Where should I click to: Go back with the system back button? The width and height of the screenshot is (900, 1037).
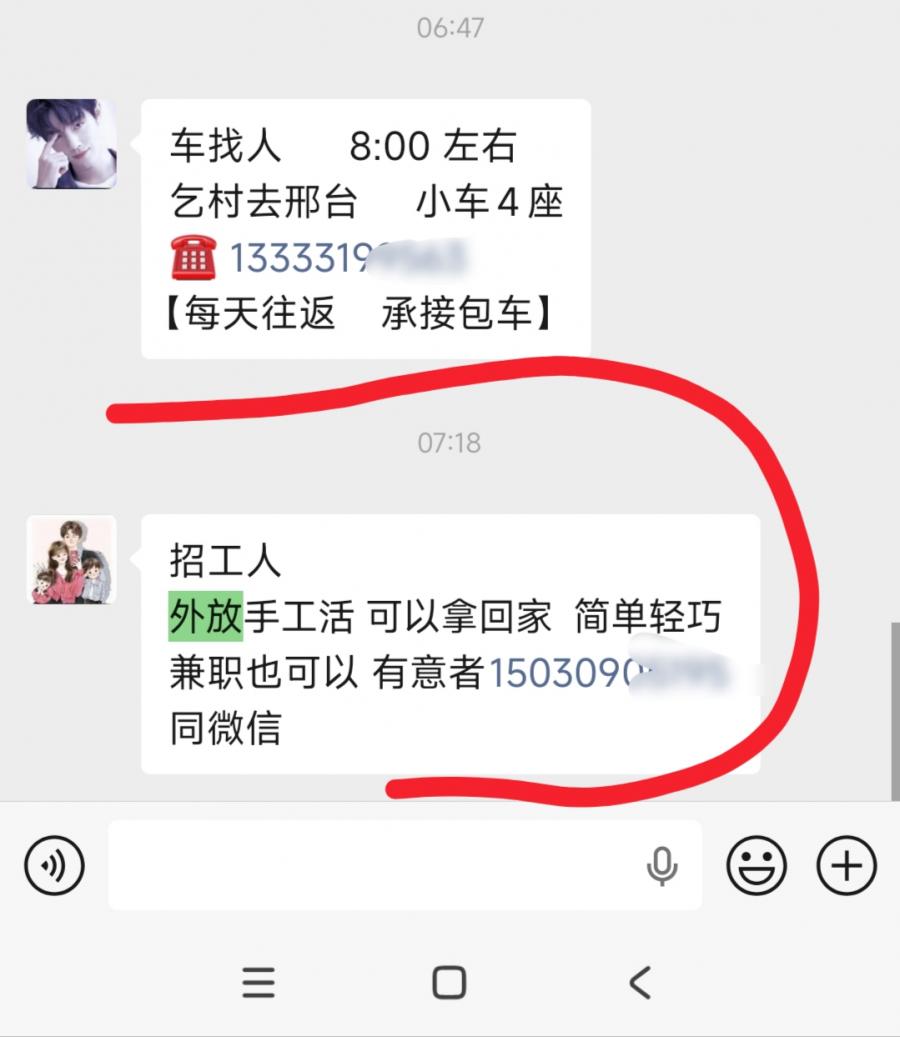[640, 983]
